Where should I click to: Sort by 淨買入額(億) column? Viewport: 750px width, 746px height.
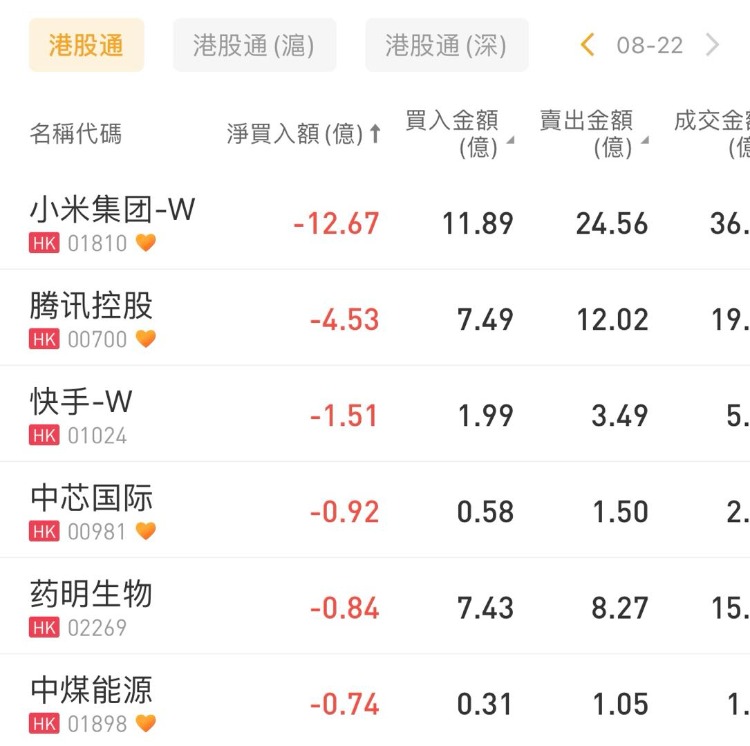pos(304,134)
